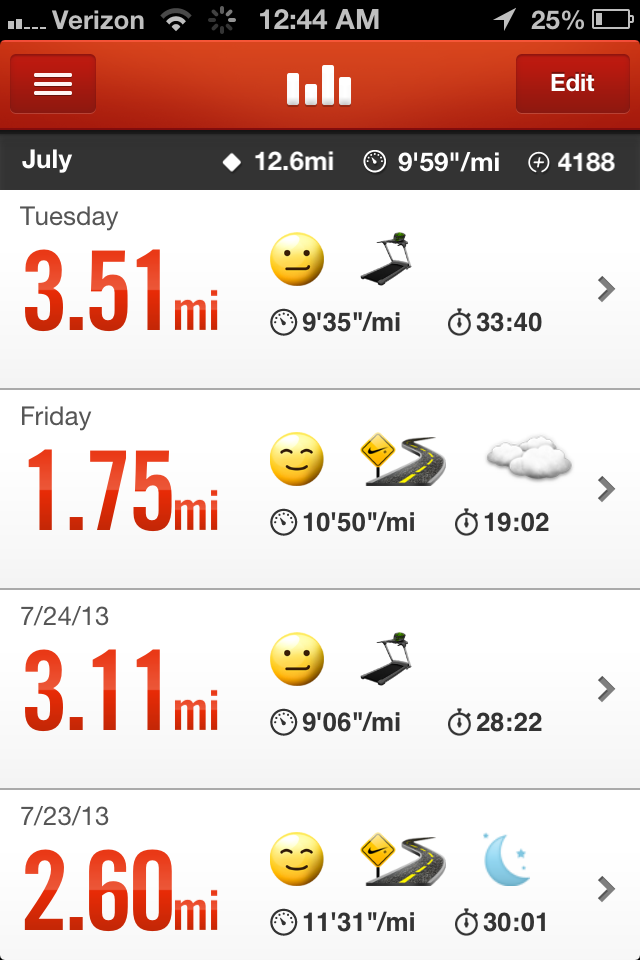This screenshot has height=960, width=640.
Task: Tap the Edit button
Action: point(571,84)
